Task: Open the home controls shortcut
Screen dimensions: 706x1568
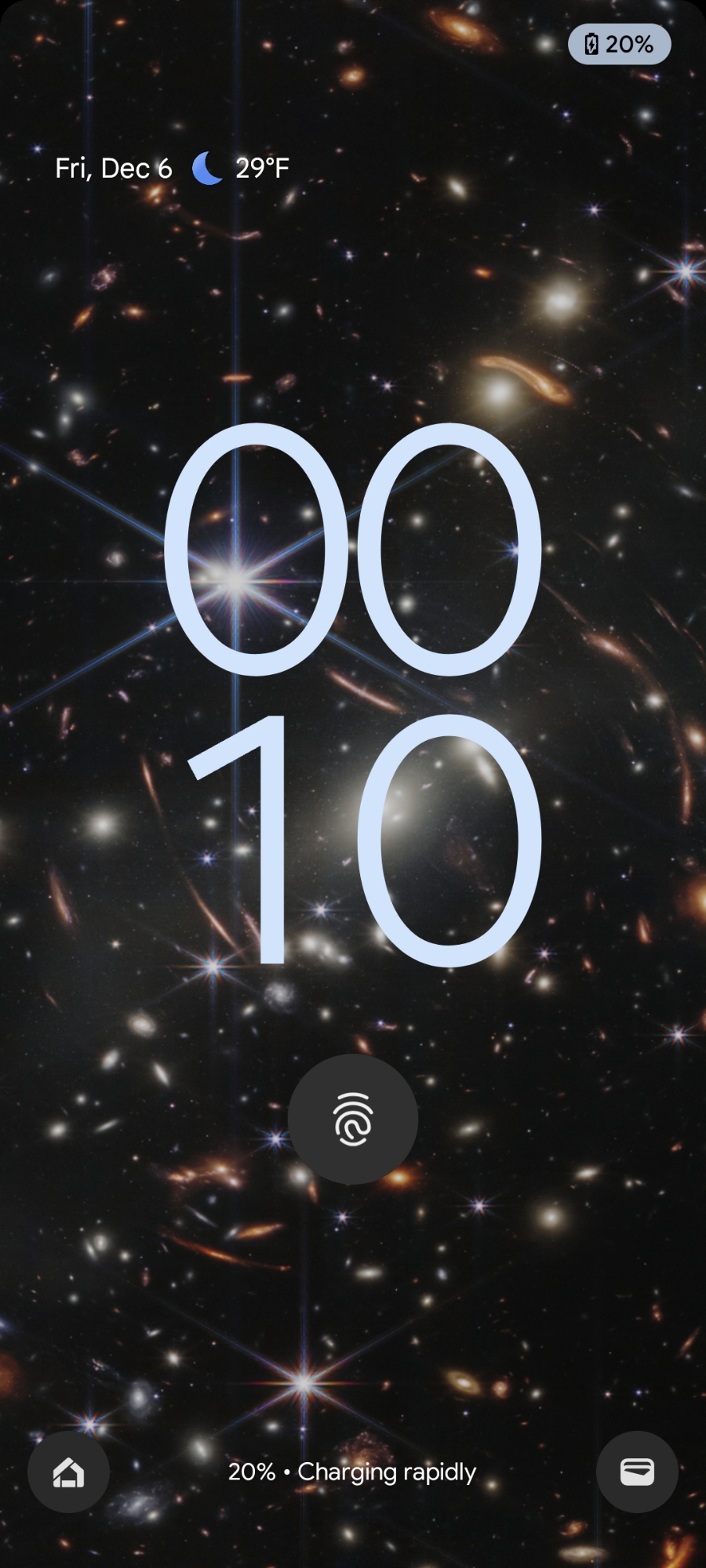Action: (x=68, y=1472)
